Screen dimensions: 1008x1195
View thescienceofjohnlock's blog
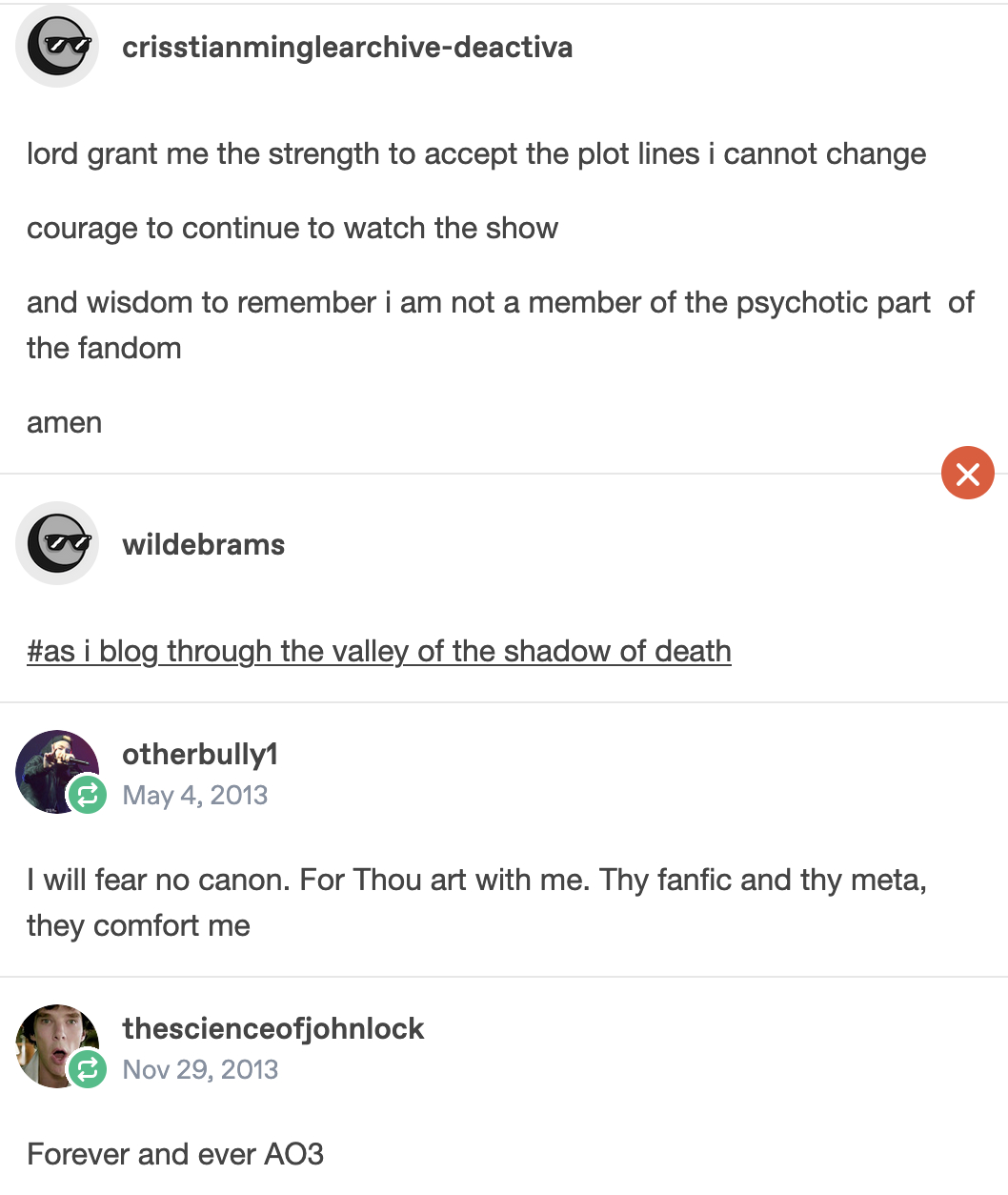[272, 1029]
